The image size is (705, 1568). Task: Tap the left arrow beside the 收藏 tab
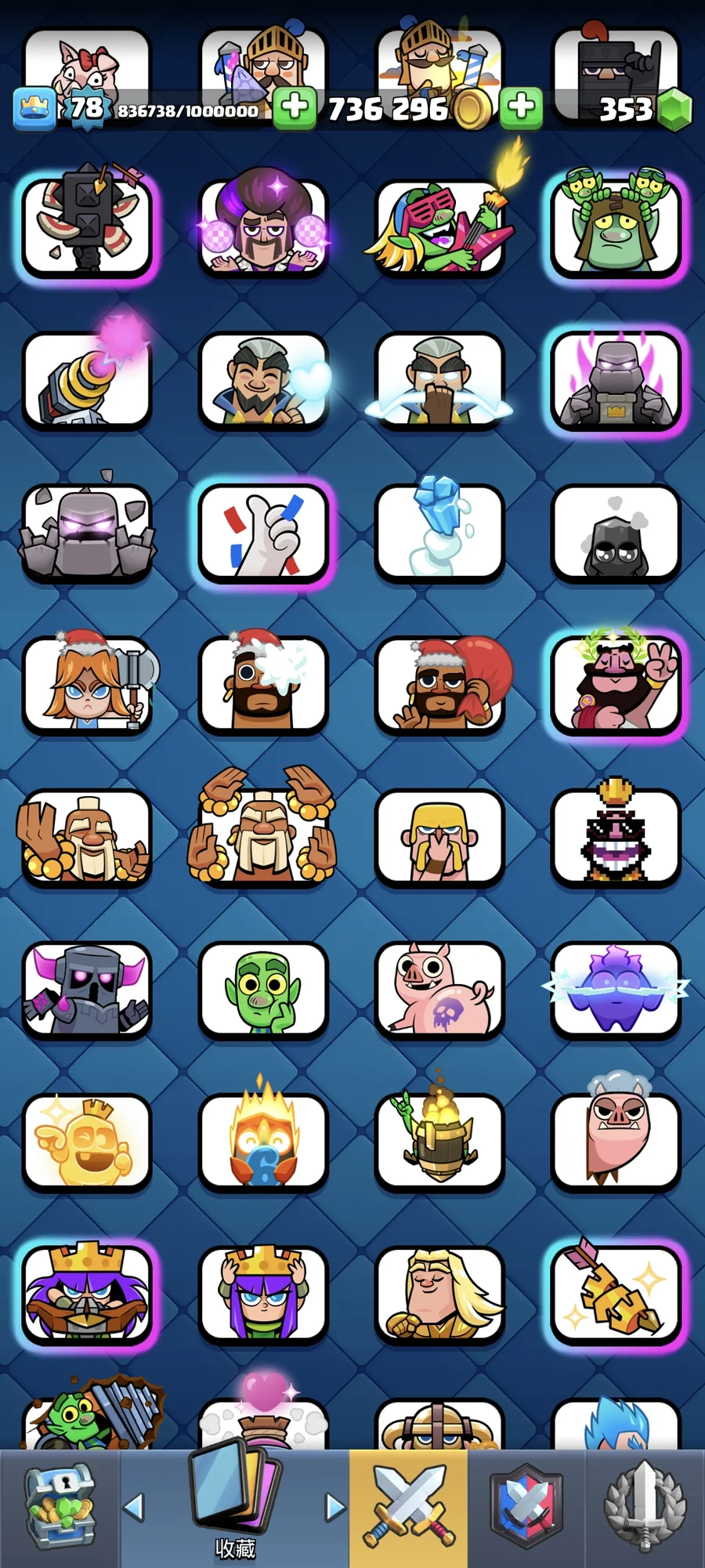(135, 1507)
